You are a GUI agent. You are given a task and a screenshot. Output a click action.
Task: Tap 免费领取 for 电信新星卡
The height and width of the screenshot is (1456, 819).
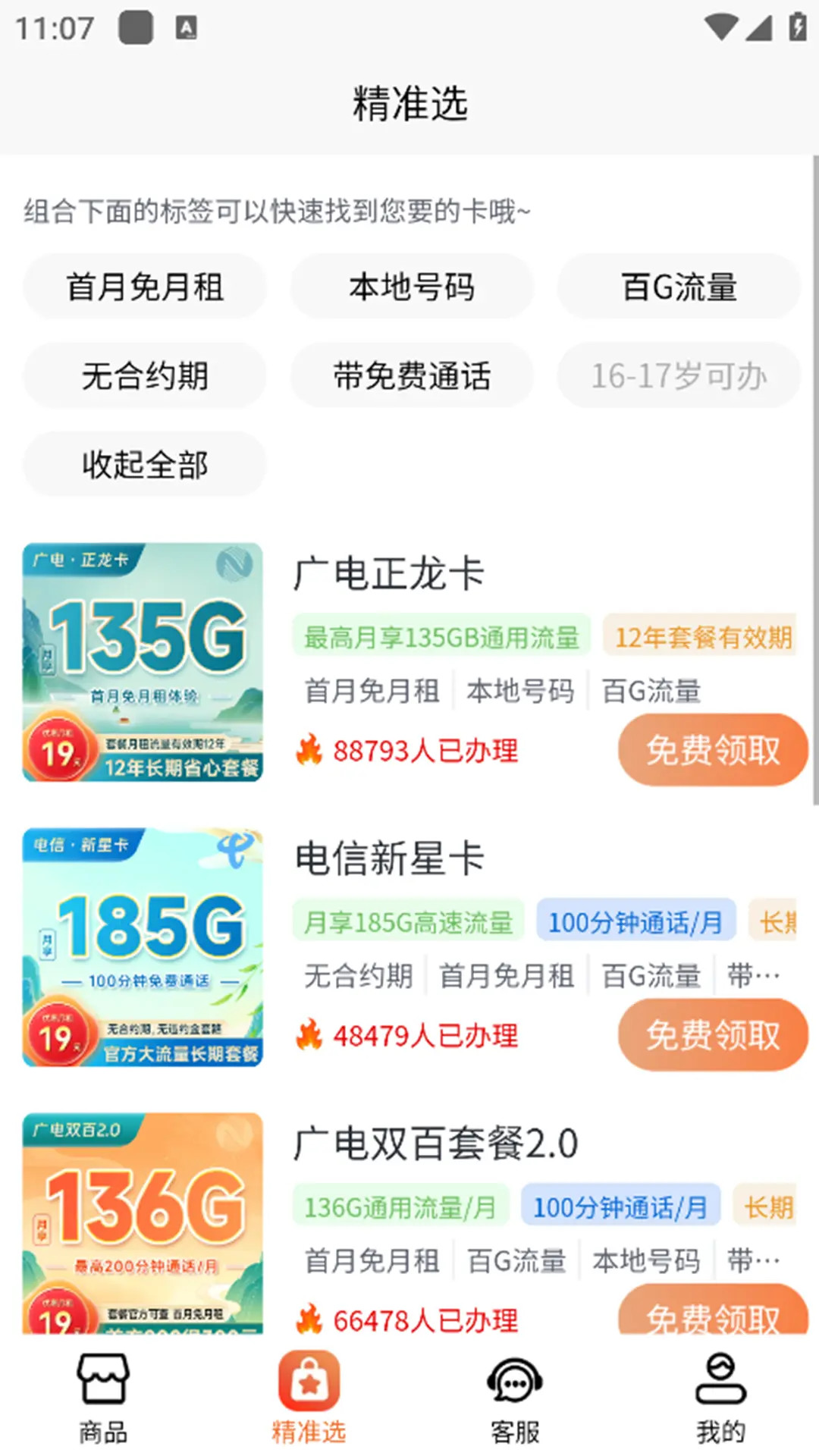[x=713, y=1034]
